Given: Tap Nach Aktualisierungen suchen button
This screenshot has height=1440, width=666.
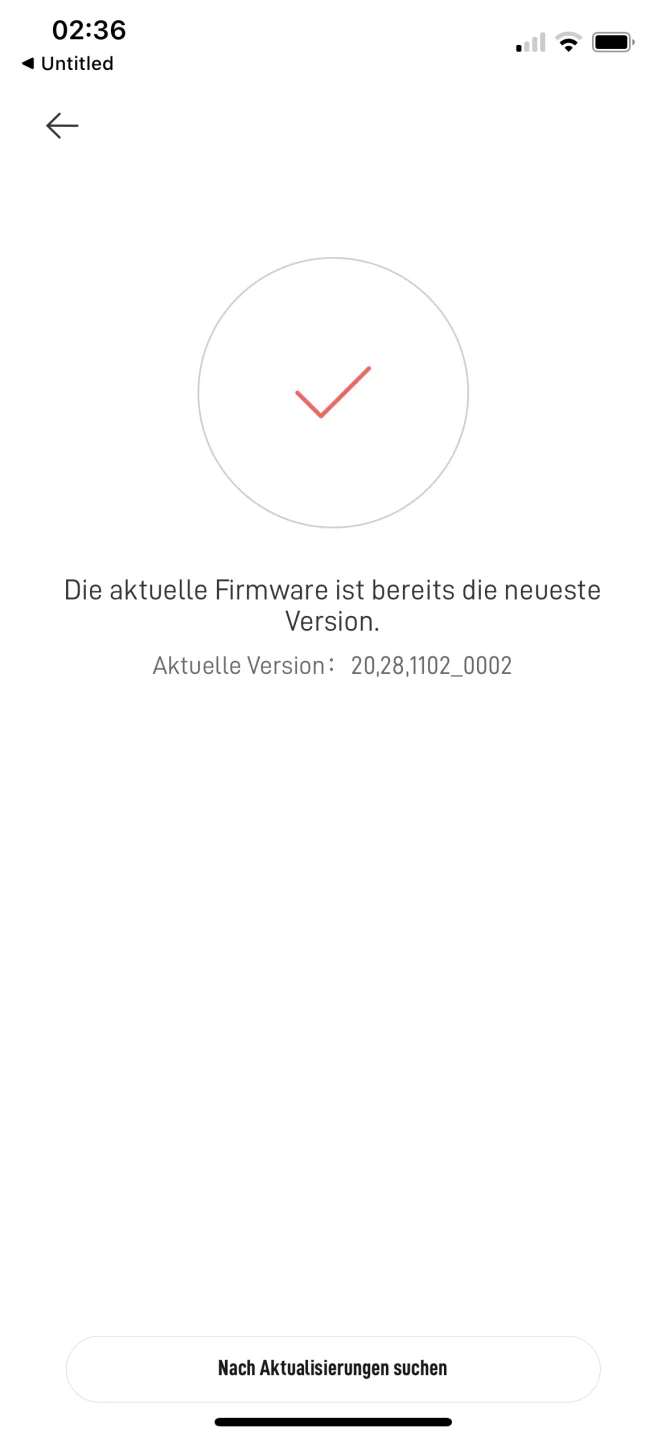Looking at the screenshot, I should point(332,1368).
